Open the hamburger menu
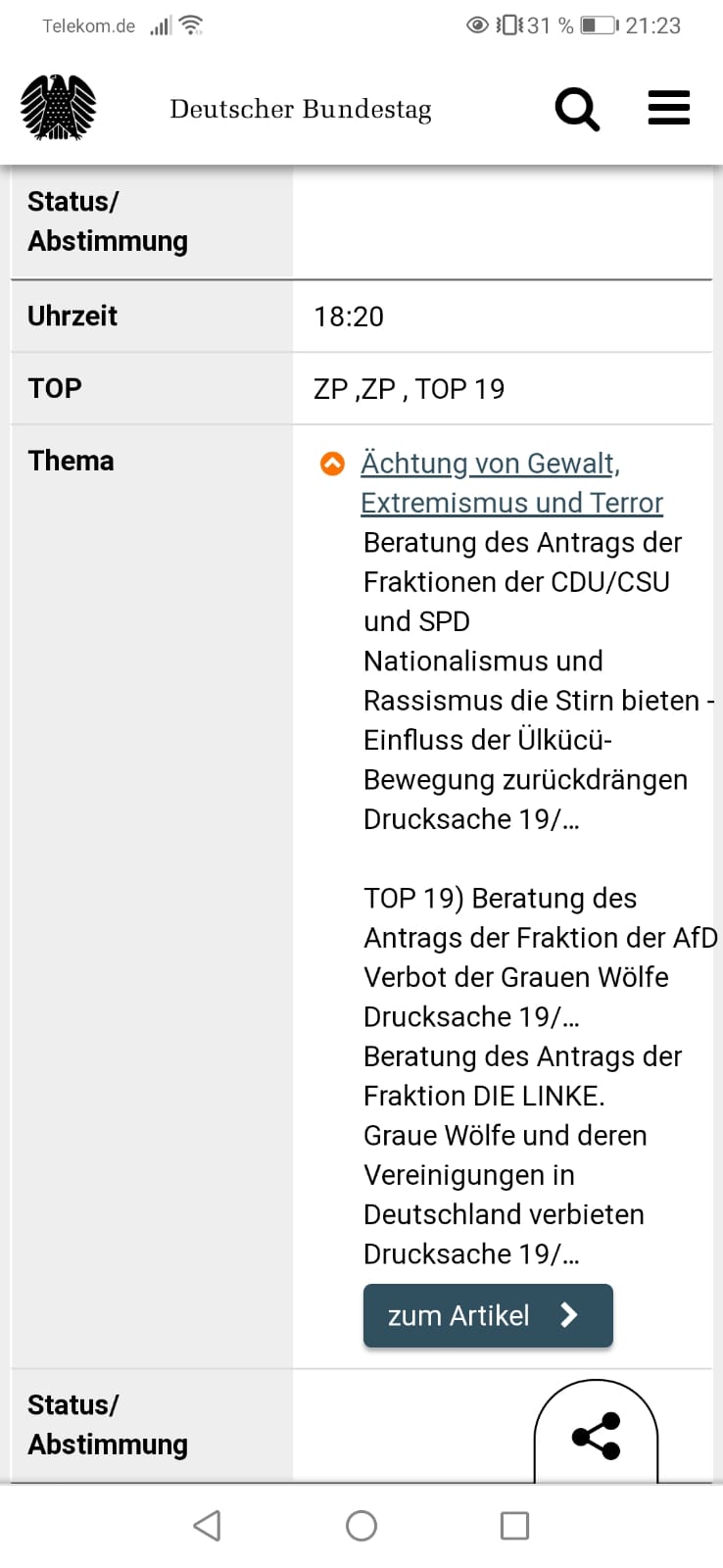This screenshot has width=723, height=1568. [x=669, y=108]
